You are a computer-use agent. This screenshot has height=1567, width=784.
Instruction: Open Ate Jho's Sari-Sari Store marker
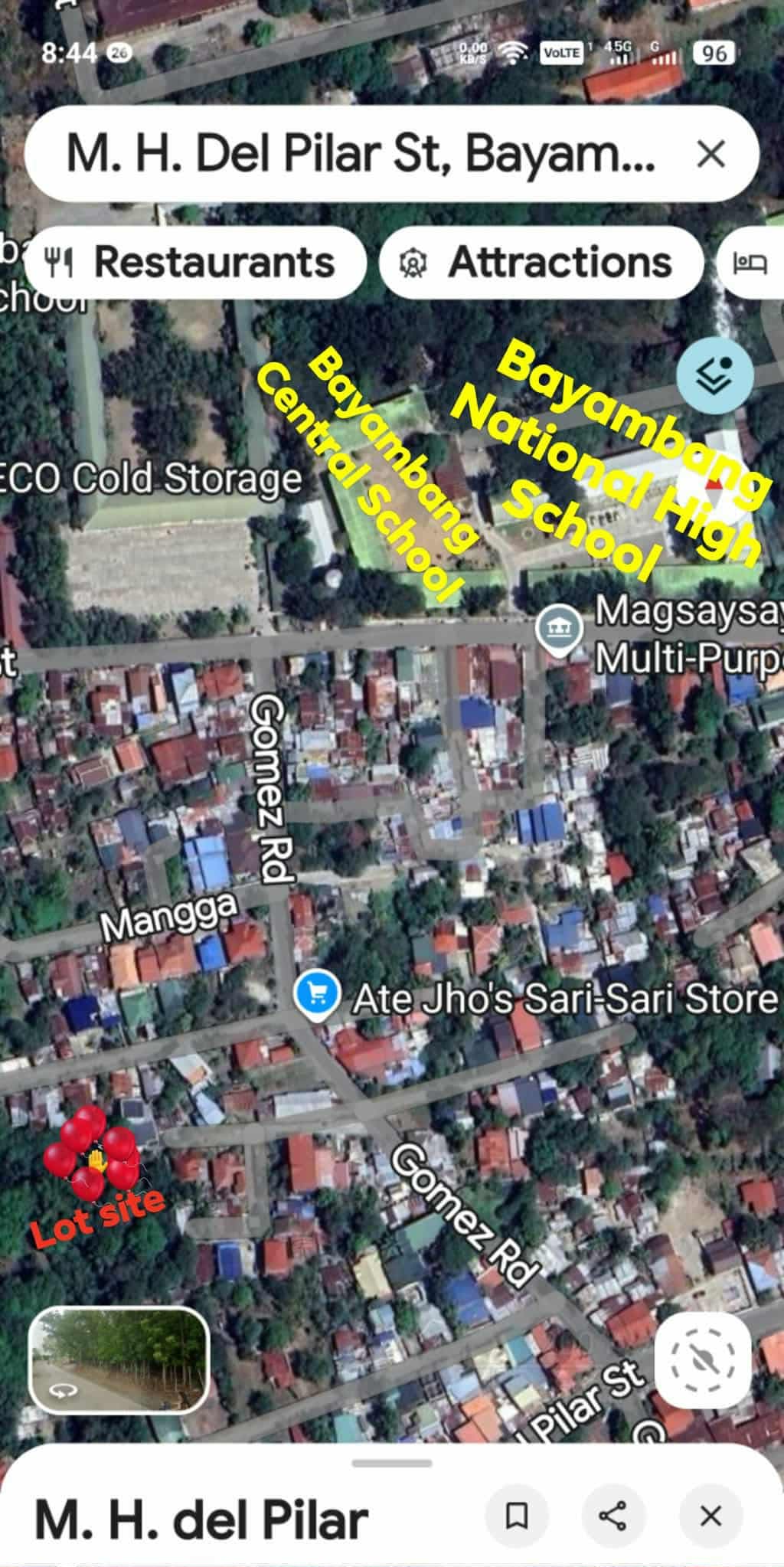(317, 996)
